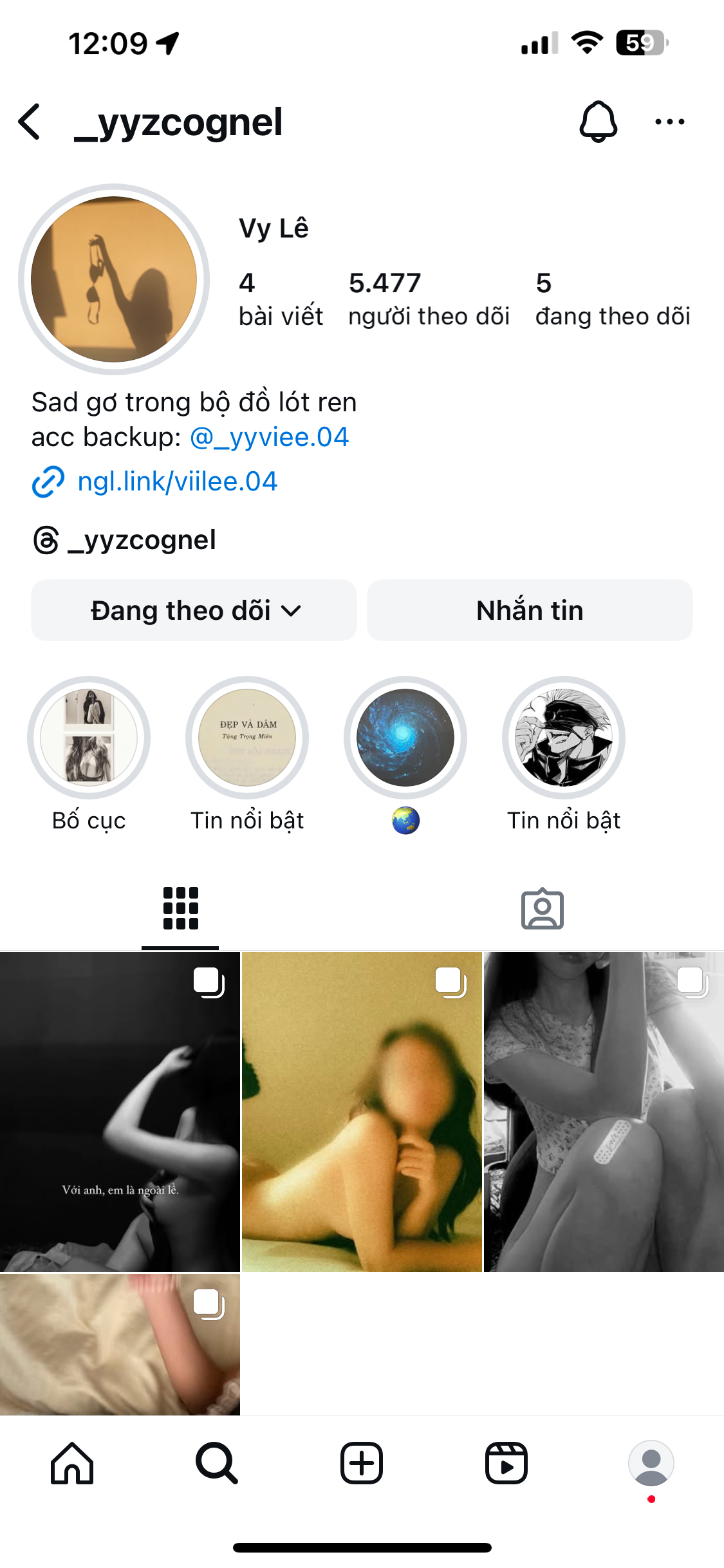Switch to the tagged photos tab
Image resolution: width=724 pixels, height=1568 pixels.
click(x=542, y=908)
